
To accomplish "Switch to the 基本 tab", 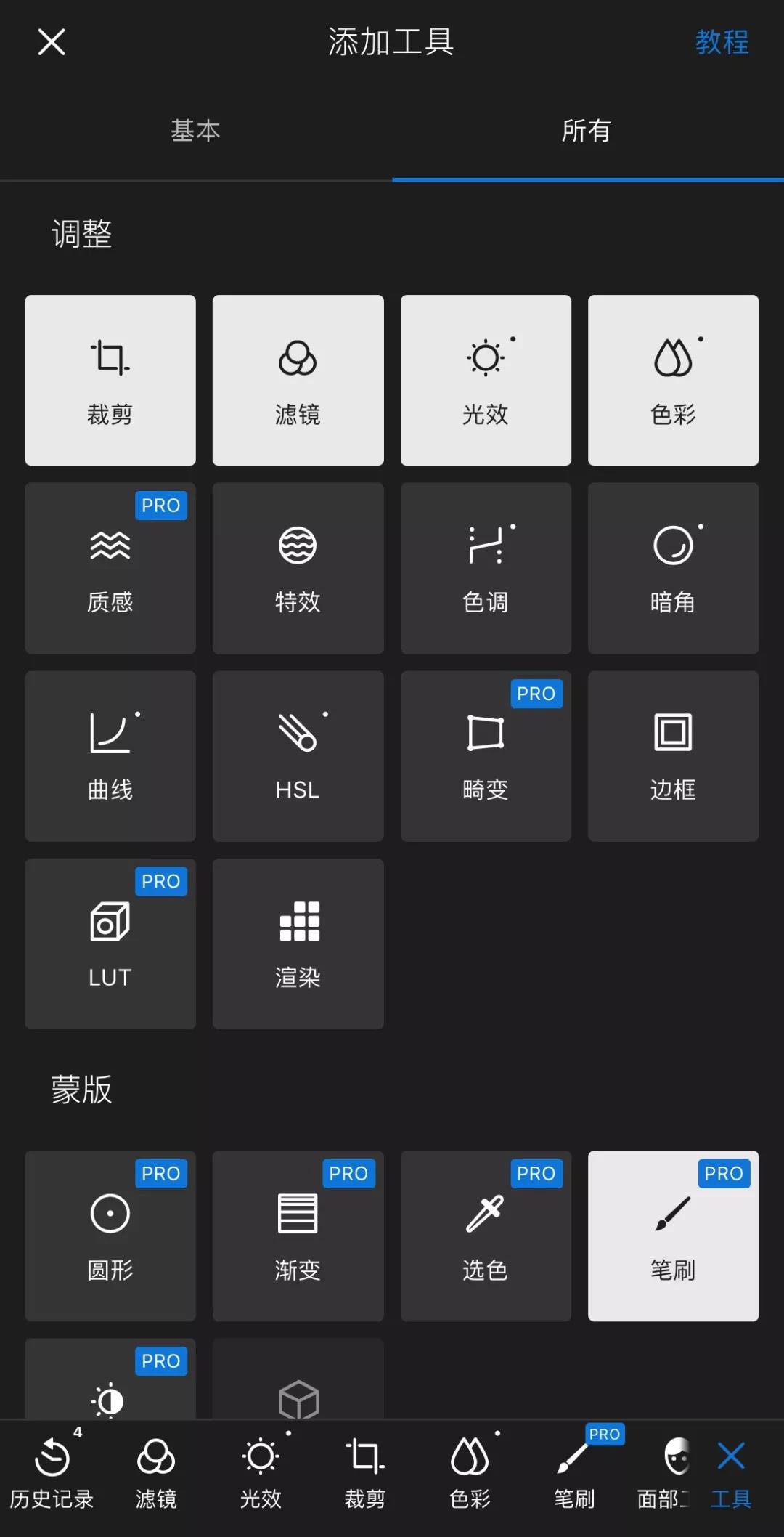I will tap(195, 131).
